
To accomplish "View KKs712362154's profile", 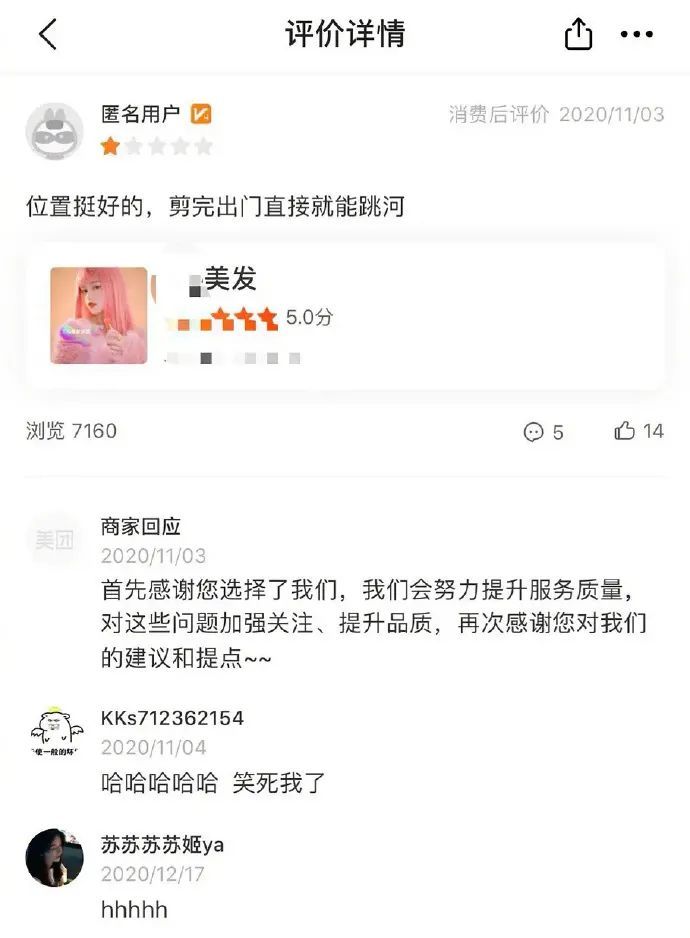I will click(x=54, y=733).
